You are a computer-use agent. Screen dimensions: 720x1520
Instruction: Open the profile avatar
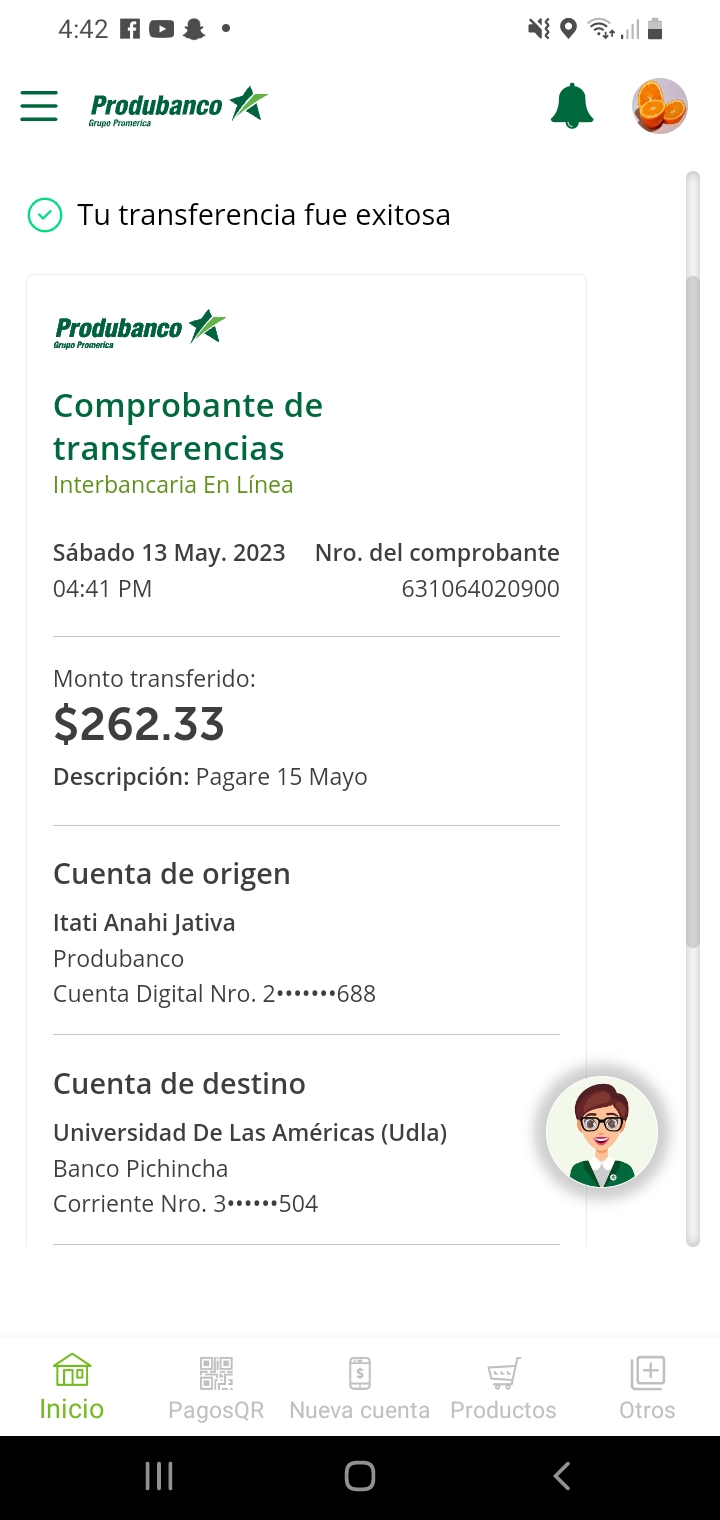point(659,106)
